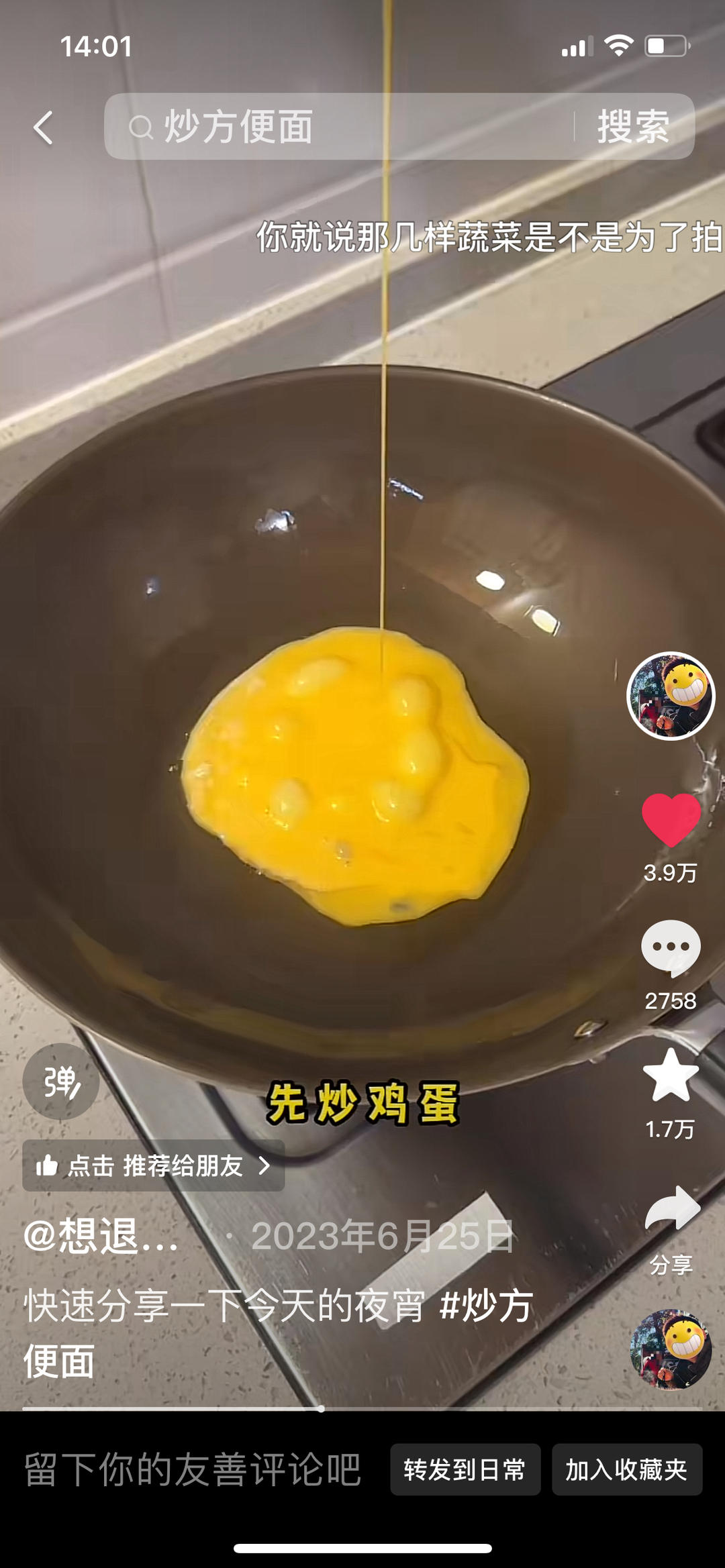Tap the 搜索 button
Image resolution: width=725 pixels, height=1568 pixels.
(633, 126)
